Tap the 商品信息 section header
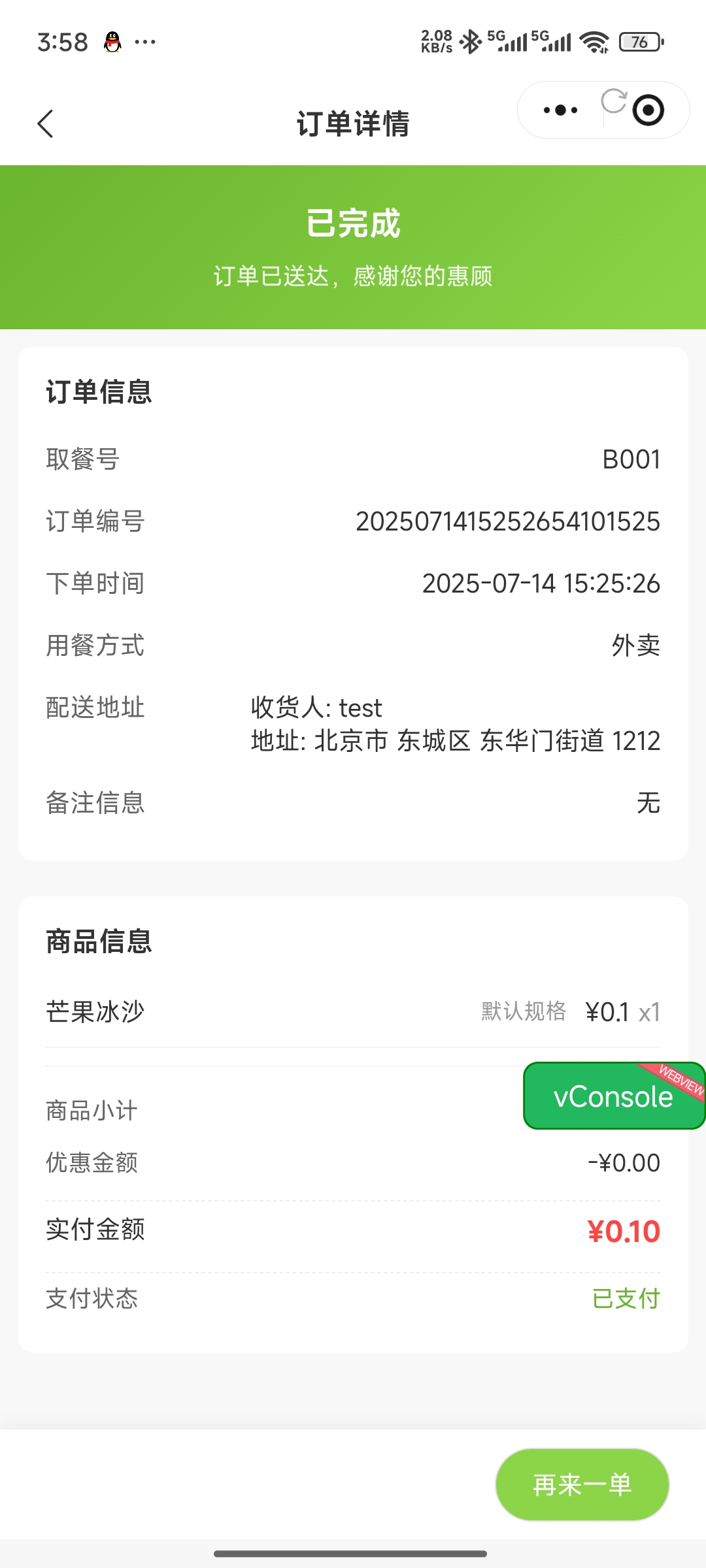Viewport: 706px width, 1568px height. coord(98,942)
